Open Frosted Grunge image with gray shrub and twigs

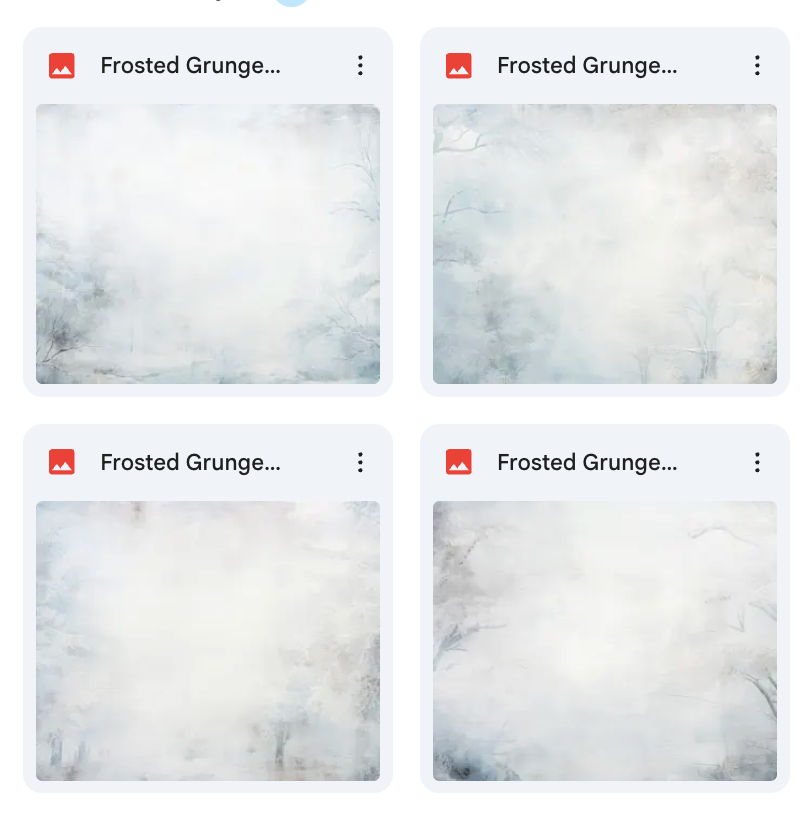(208, 244)
